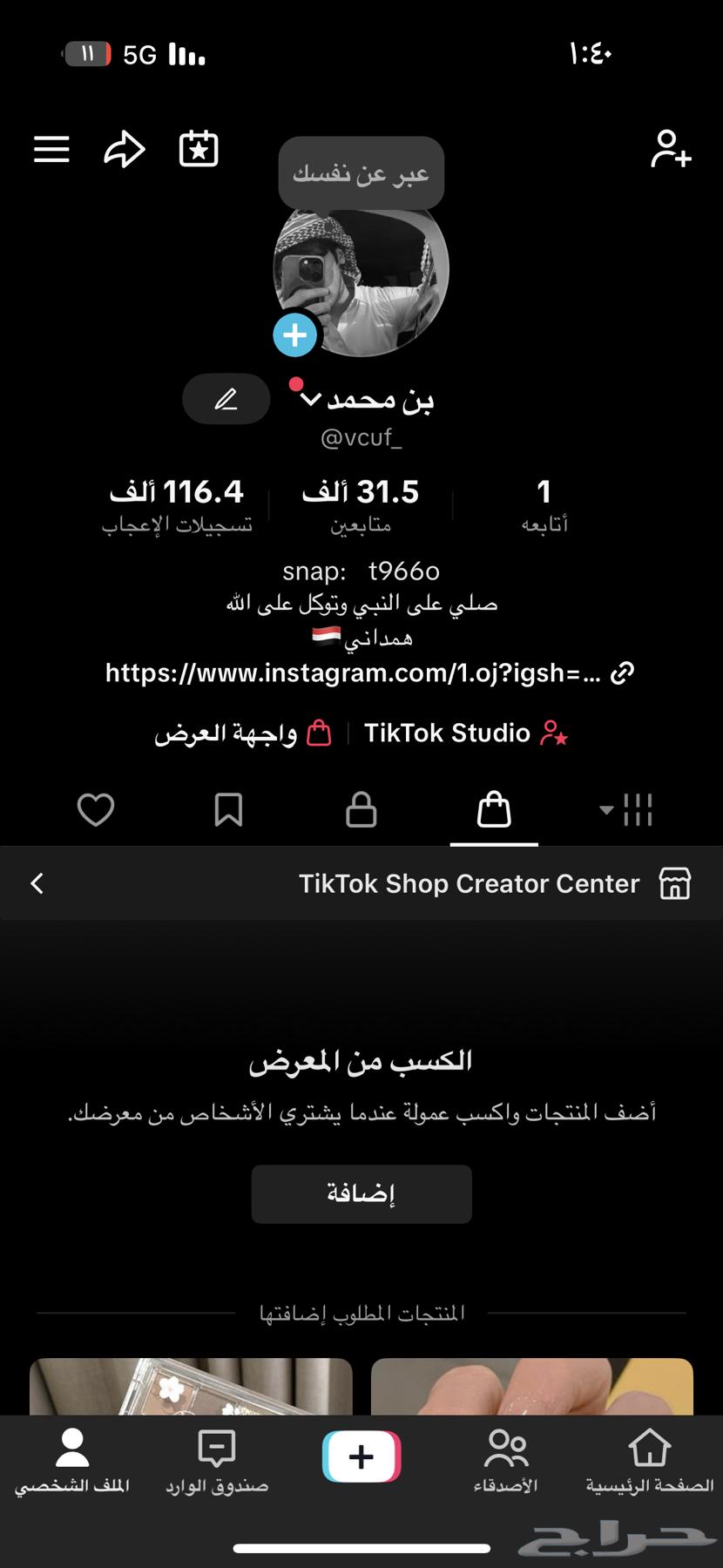This screenshot has height=1568, width=723.
Task: Switch to the bookmarks tab
Action: (228, 809)
